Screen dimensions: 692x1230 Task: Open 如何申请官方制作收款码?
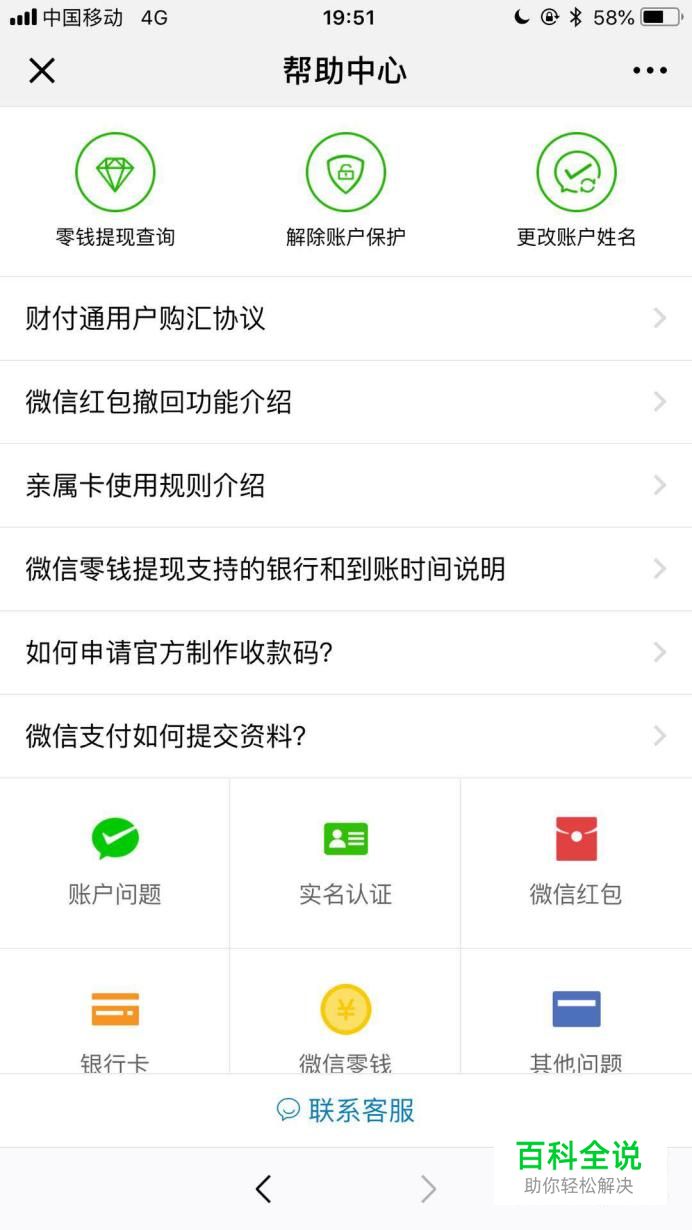point(346,653)
